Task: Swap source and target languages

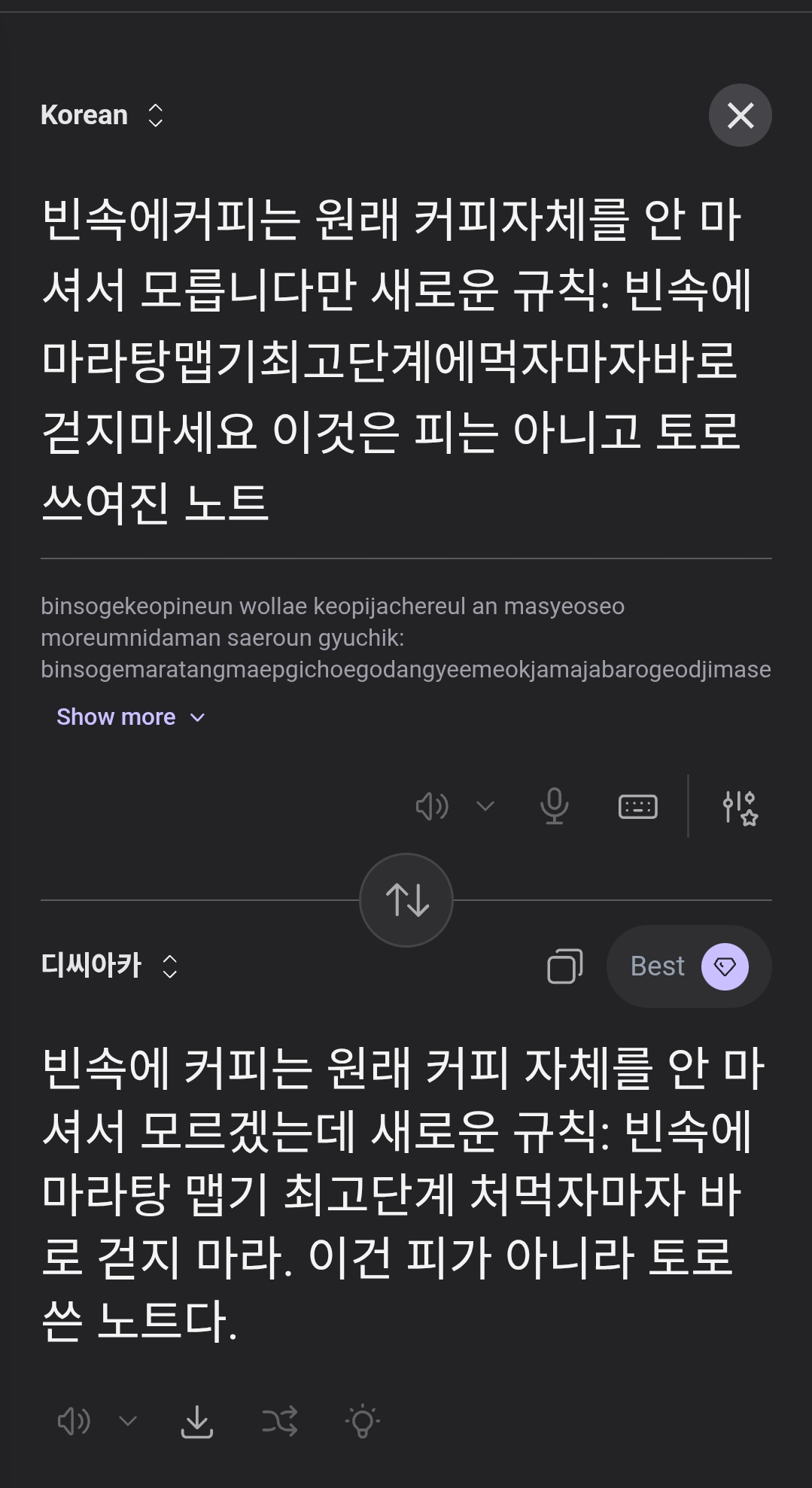Action: pyautogui.click(x=406, y=900)
